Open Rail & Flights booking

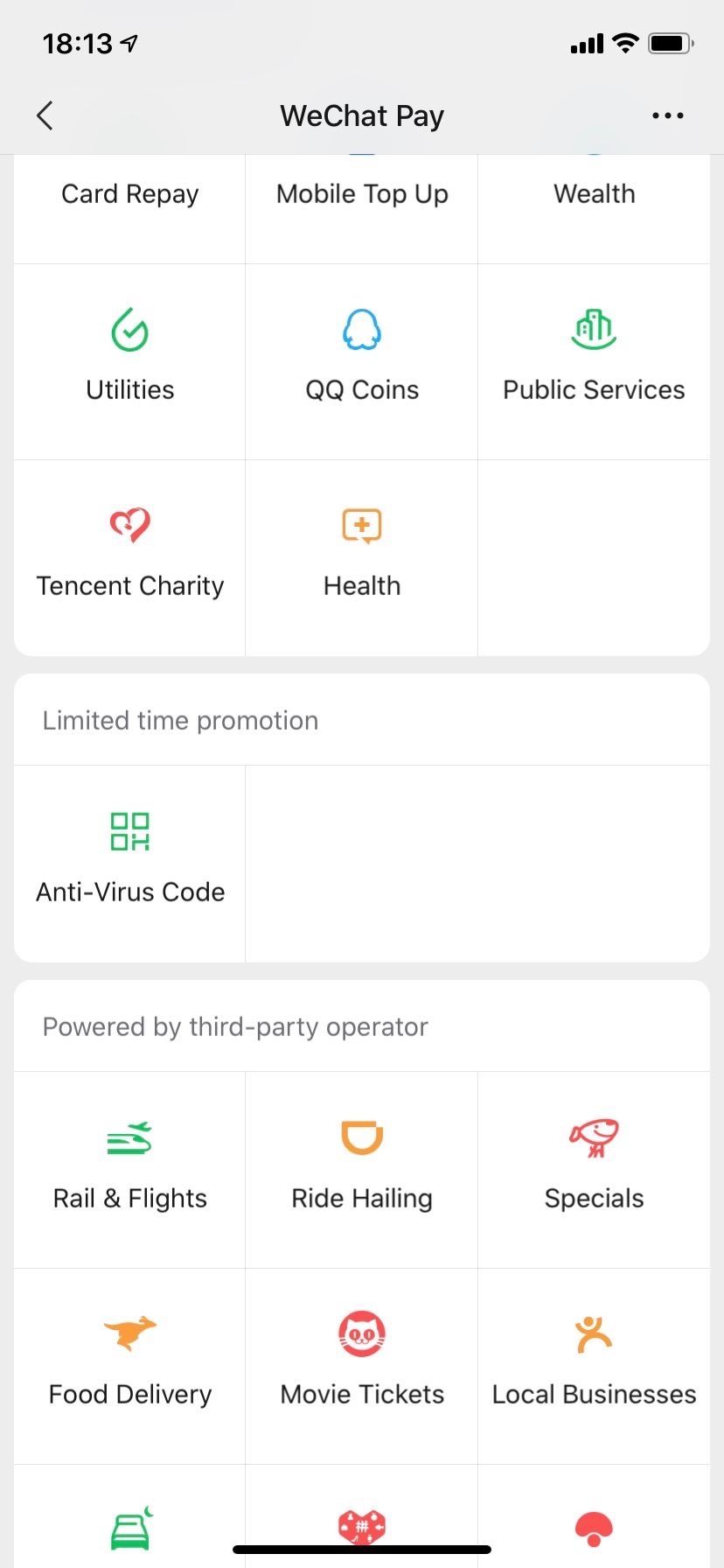point(129,1170)
